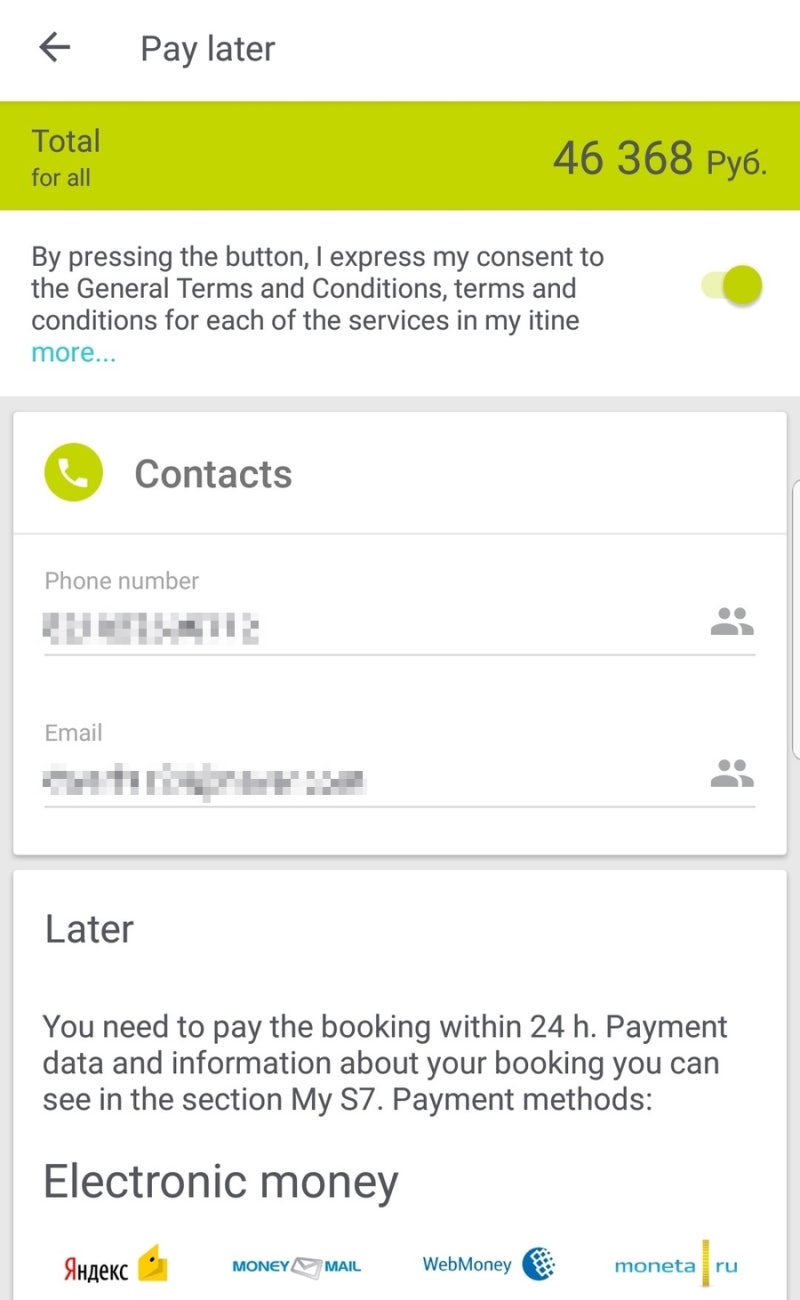Expand the terms text with 'more...'
Screen dimensions: 800x1300
tap(73, 353)
